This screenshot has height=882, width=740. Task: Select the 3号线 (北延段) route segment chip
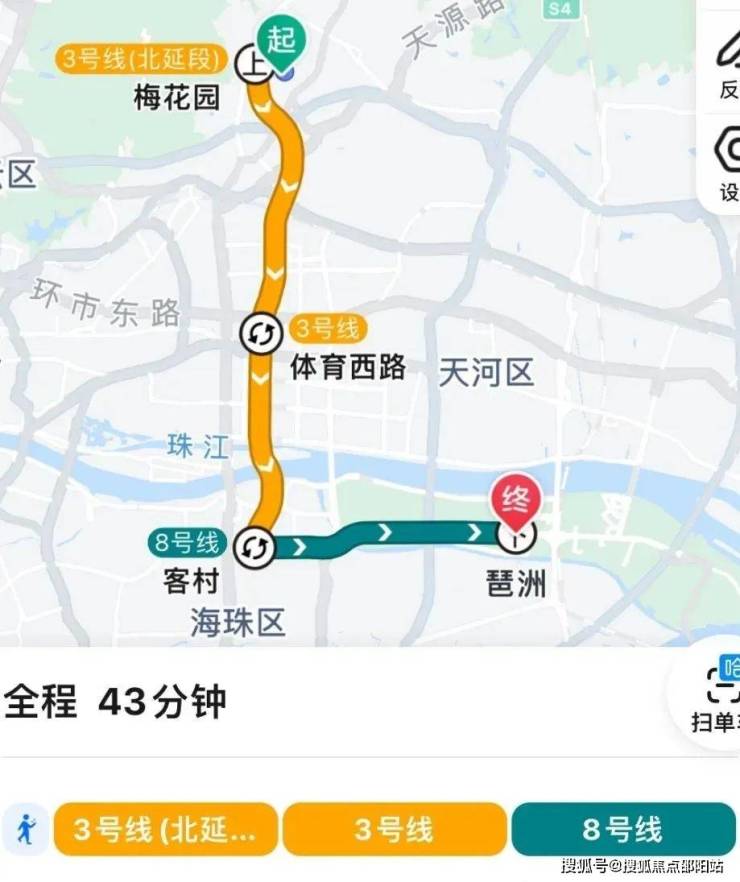click(x=165, y=828)
